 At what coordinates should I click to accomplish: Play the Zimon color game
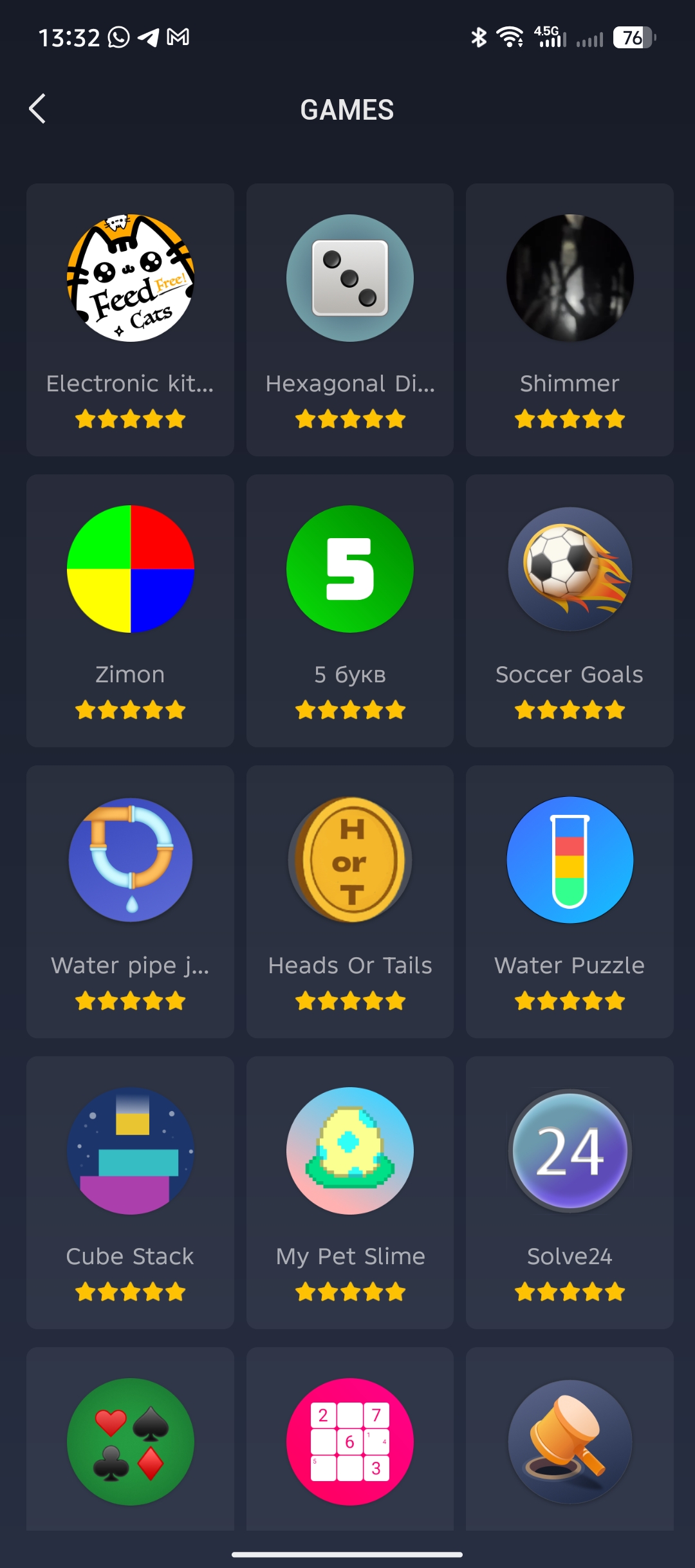(x=131, y=610)
